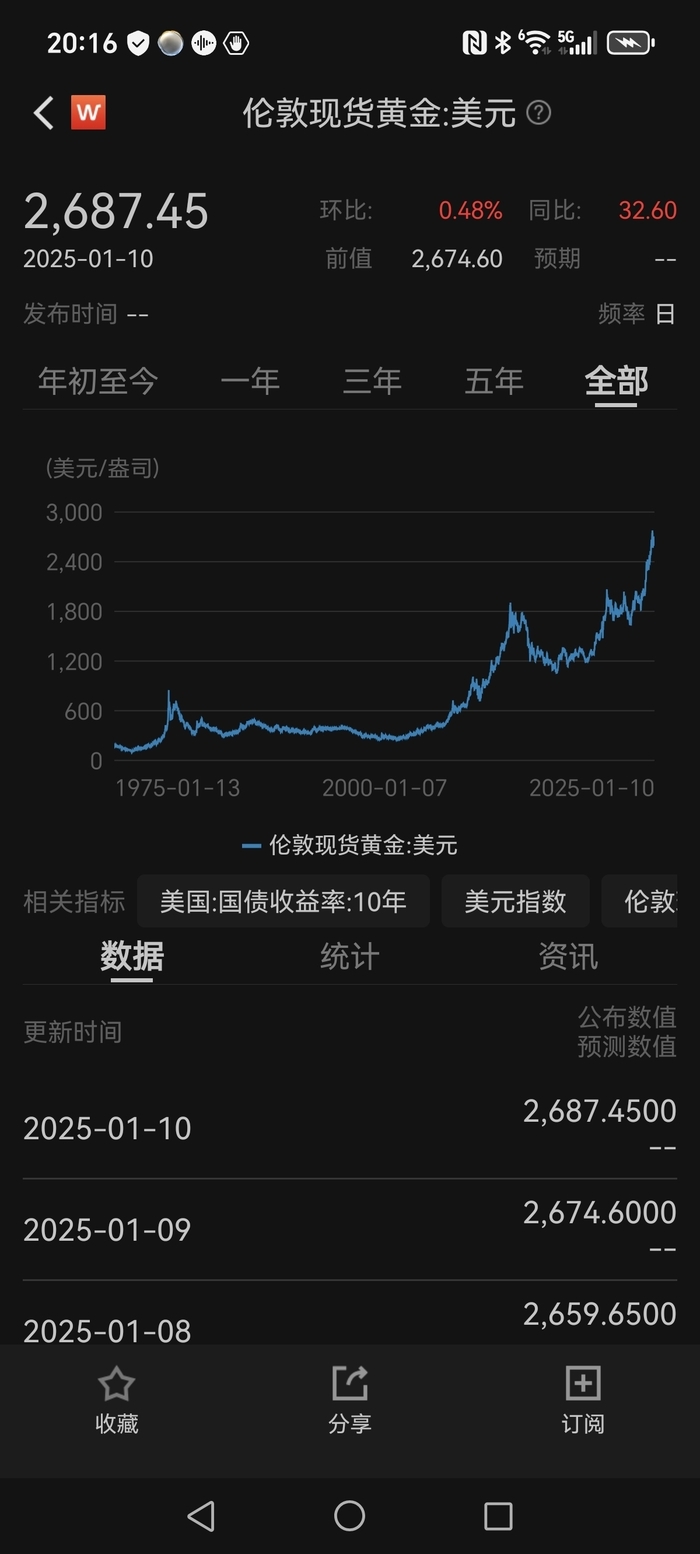Share this gold price page via 分享

point(350,1400)
